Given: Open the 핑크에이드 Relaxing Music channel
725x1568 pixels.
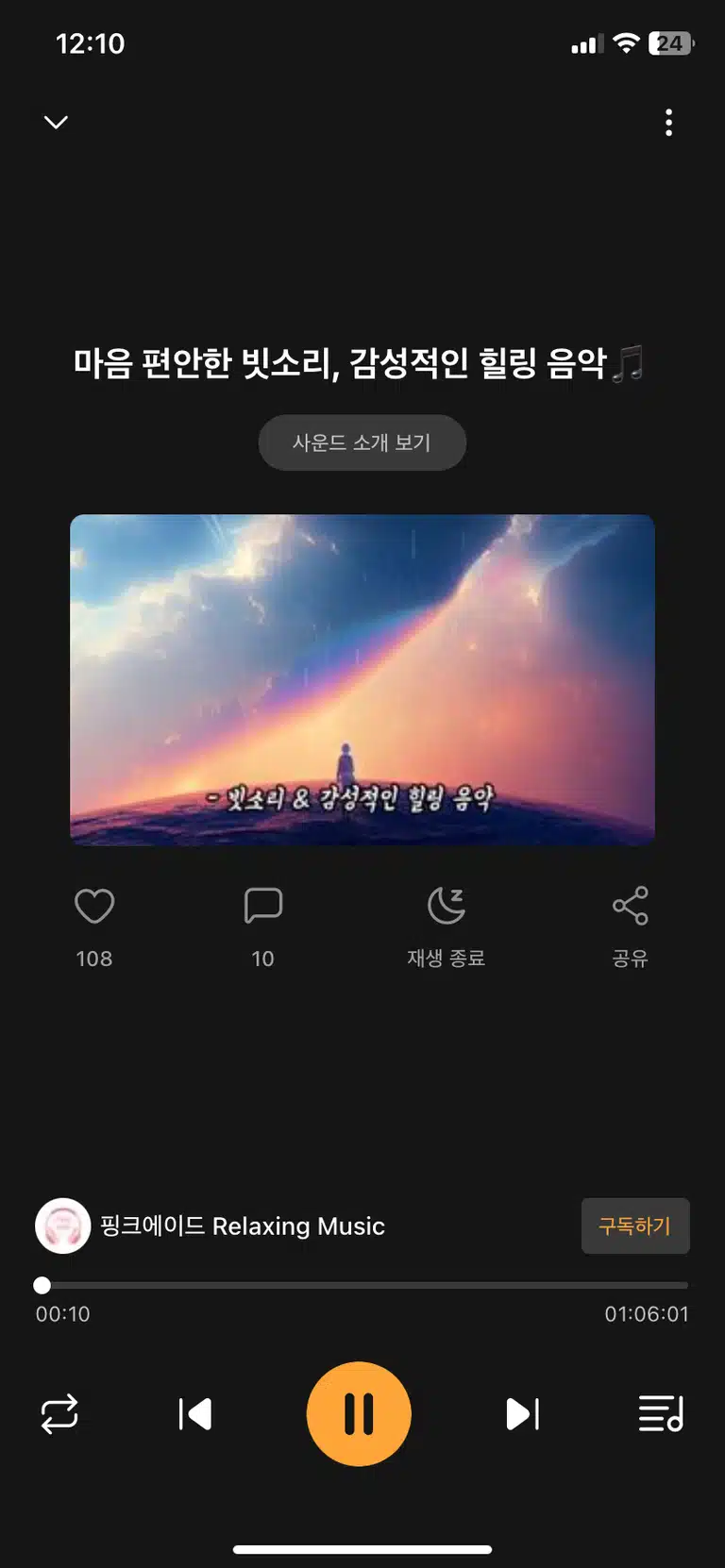Looking at the screenshot, I should [x=211, y=1226].
